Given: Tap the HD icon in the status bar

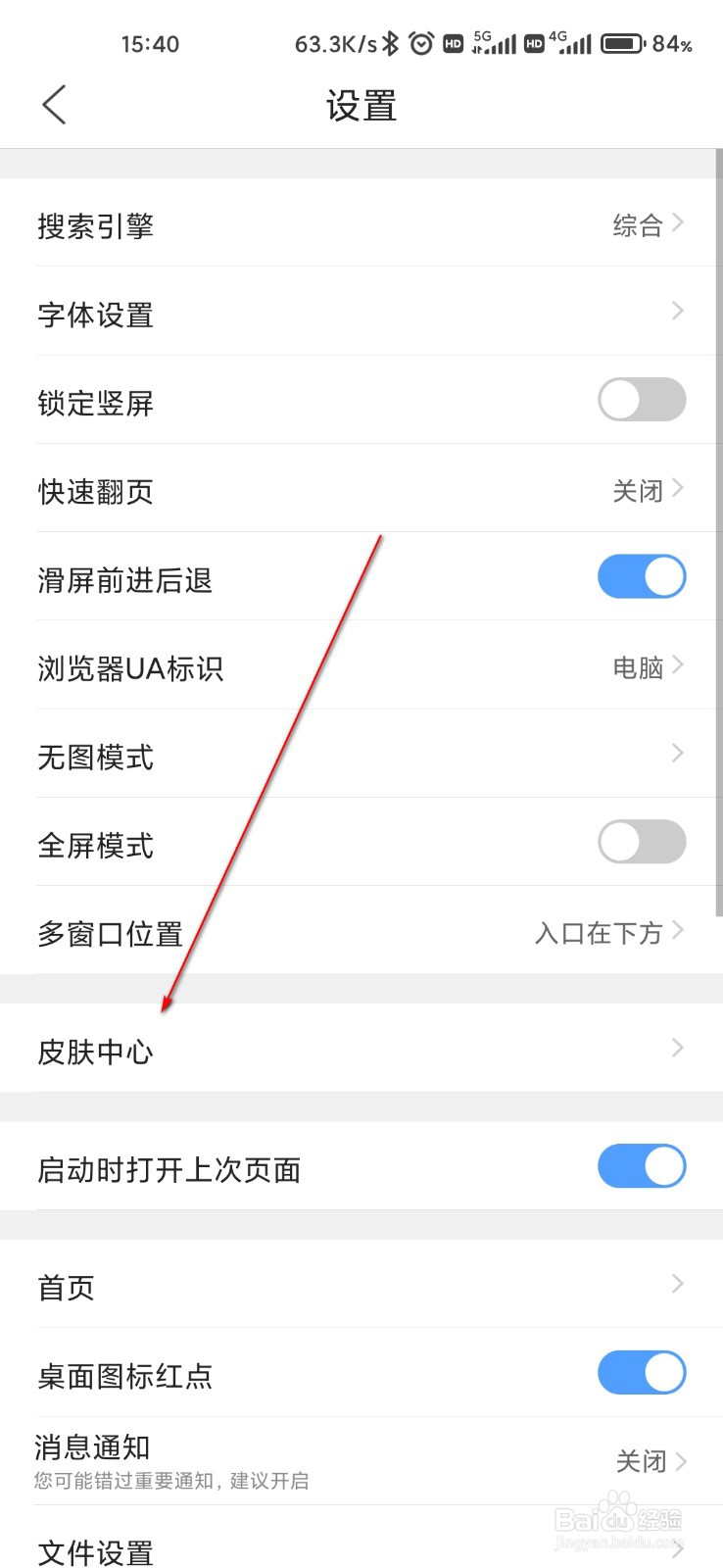Looking at the screenshot, I should 454,44.
